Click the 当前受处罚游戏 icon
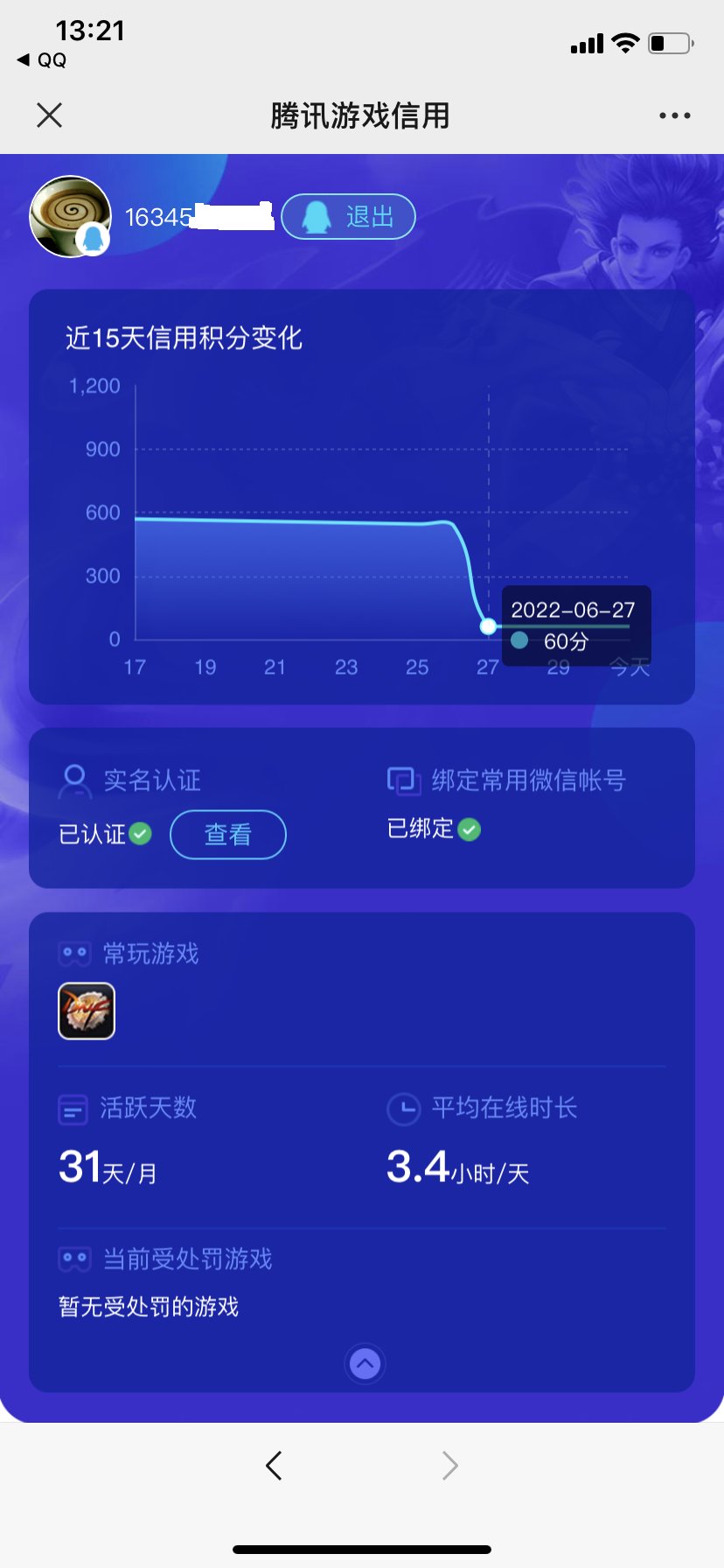 73,1258
